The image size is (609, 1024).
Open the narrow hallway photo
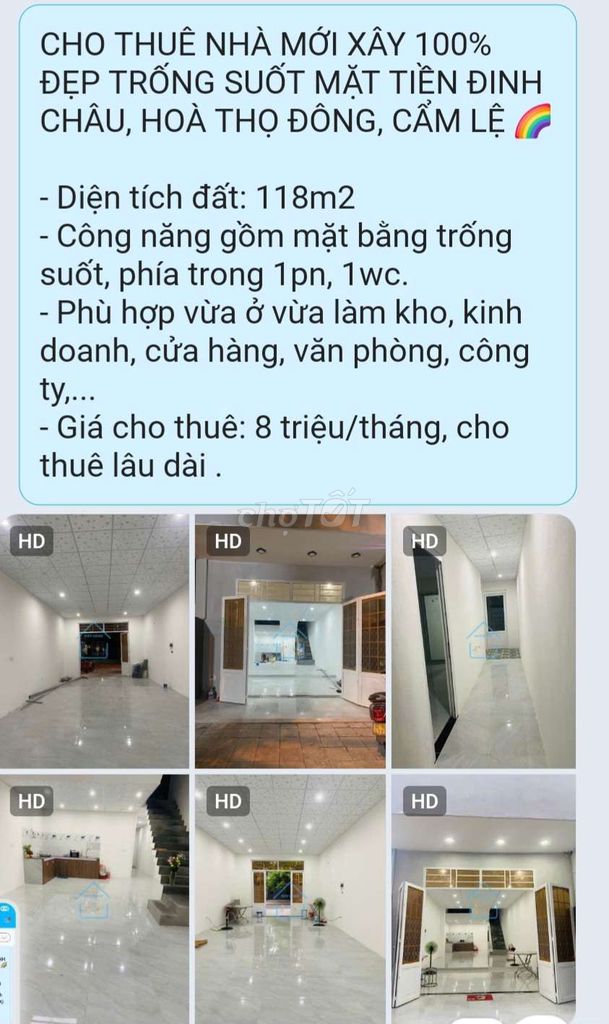click(x=483, y=640)
